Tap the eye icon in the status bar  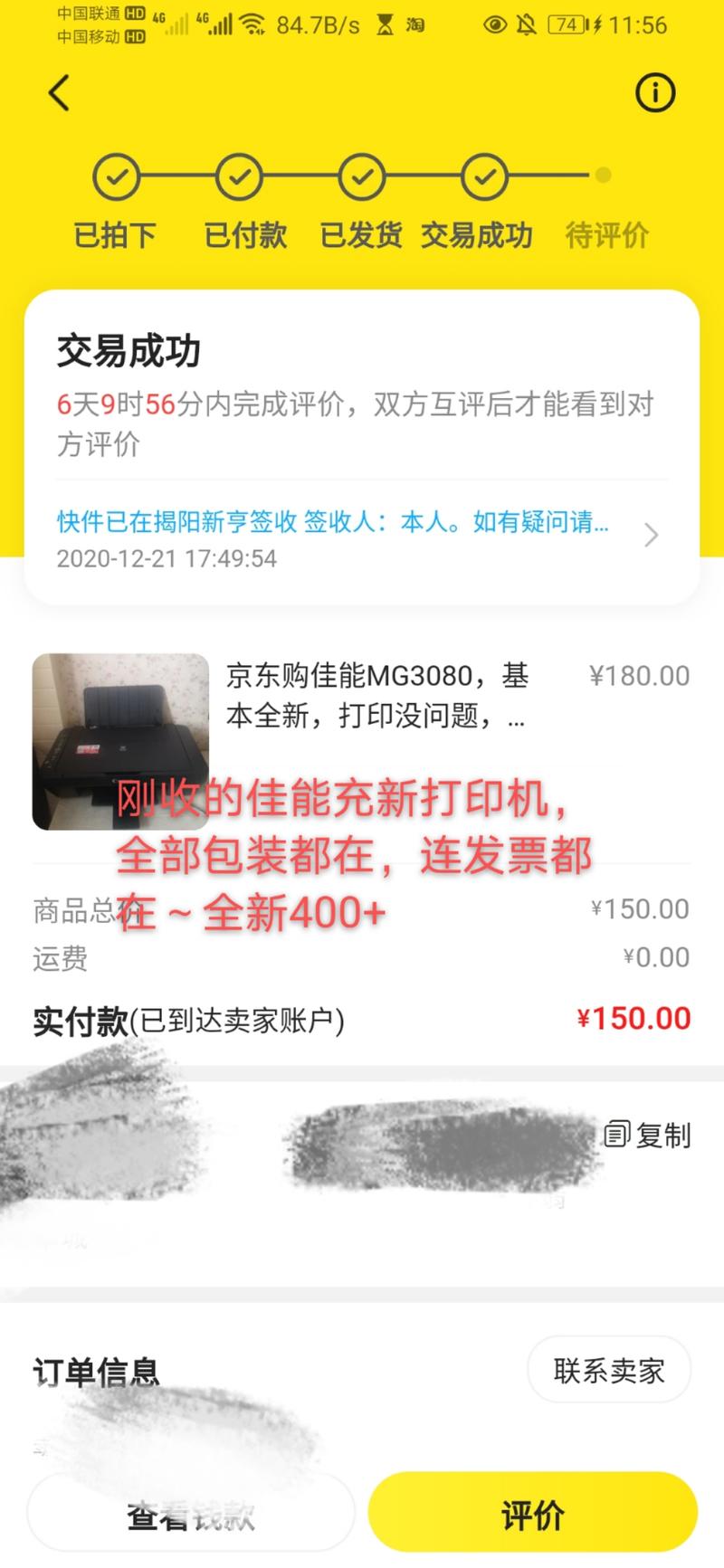[x=492, y=24]
